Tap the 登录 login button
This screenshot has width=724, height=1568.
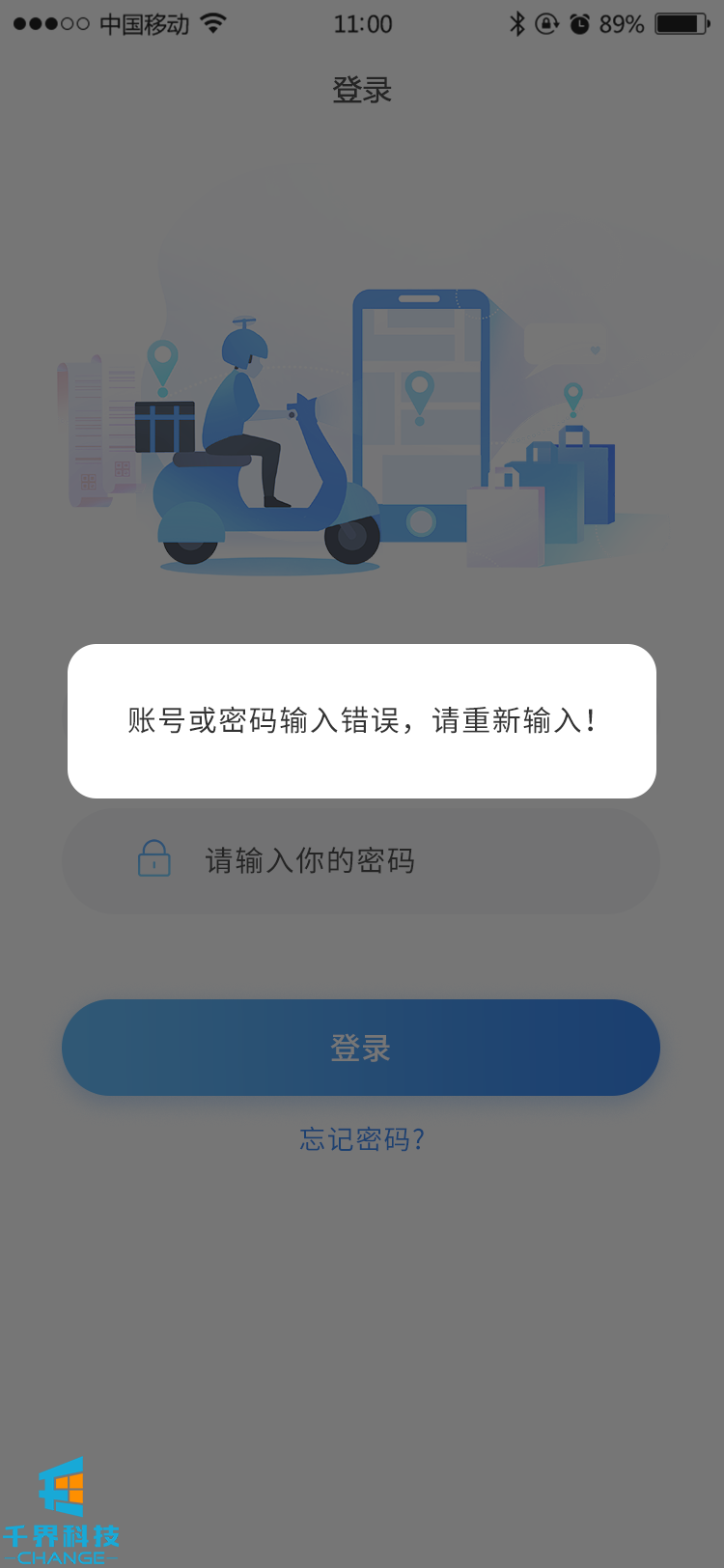tap(361, 1048)
